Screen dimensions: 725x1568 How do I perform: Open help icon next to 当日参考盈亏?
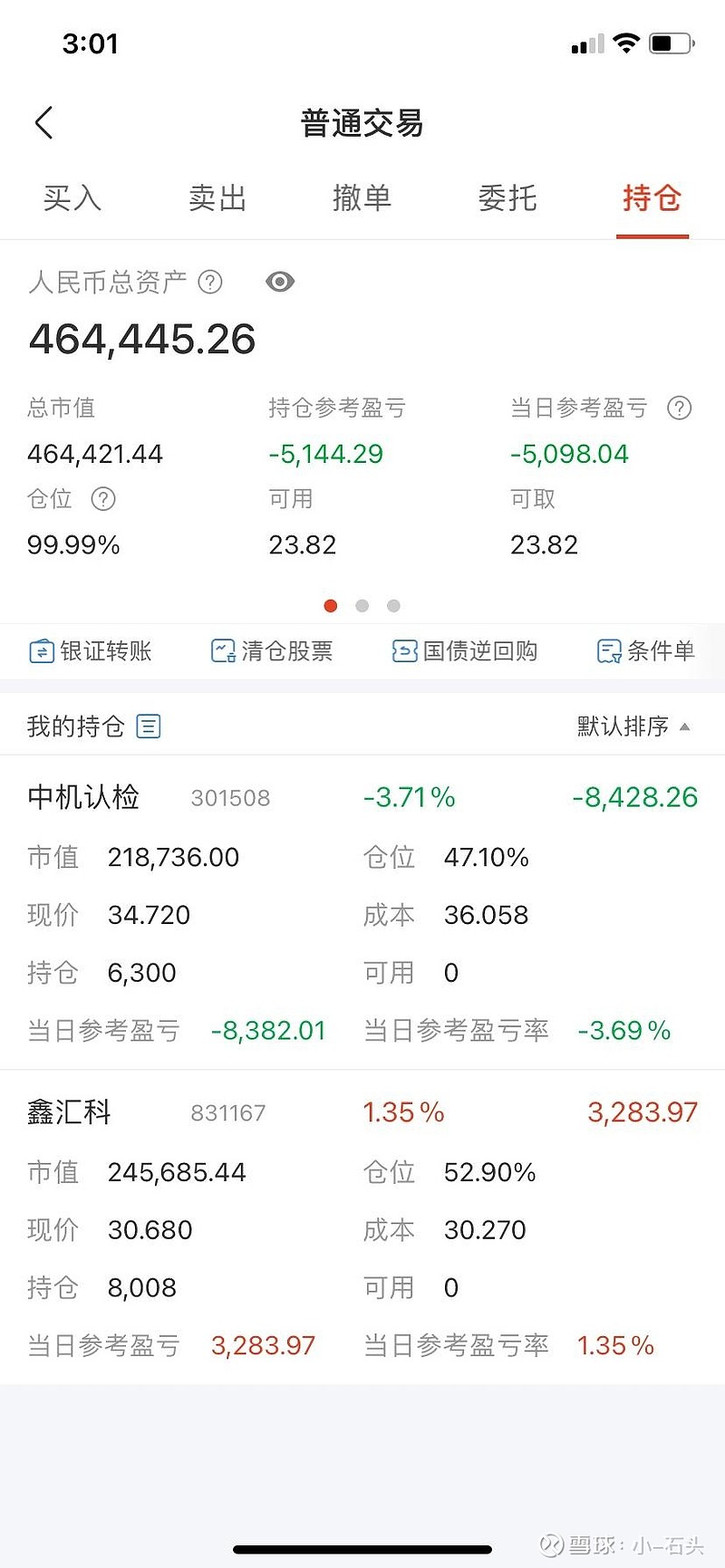pos(680,408)
